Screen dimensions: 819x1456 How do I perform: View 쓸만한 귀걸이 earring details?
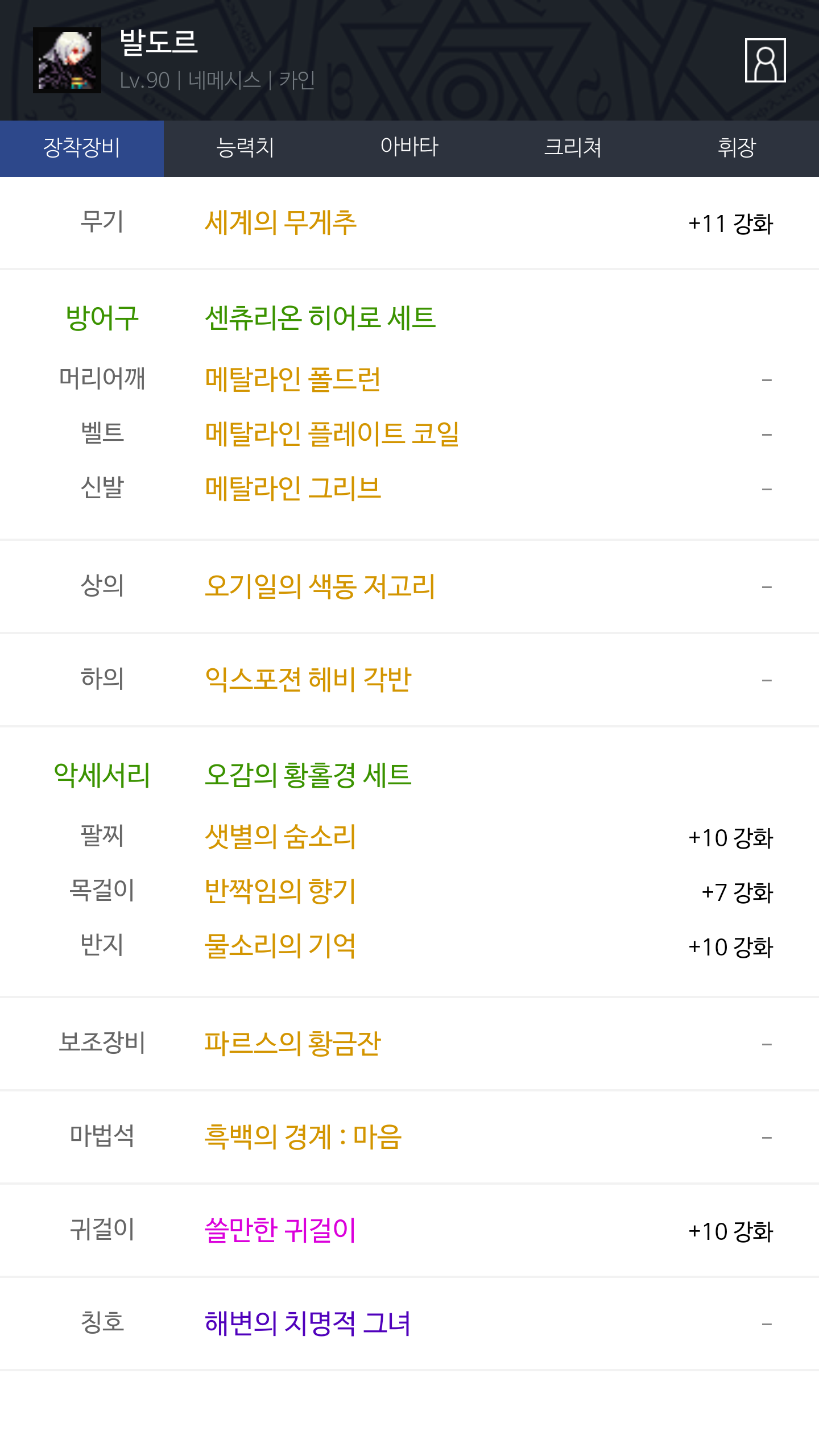coord(280,1230)
